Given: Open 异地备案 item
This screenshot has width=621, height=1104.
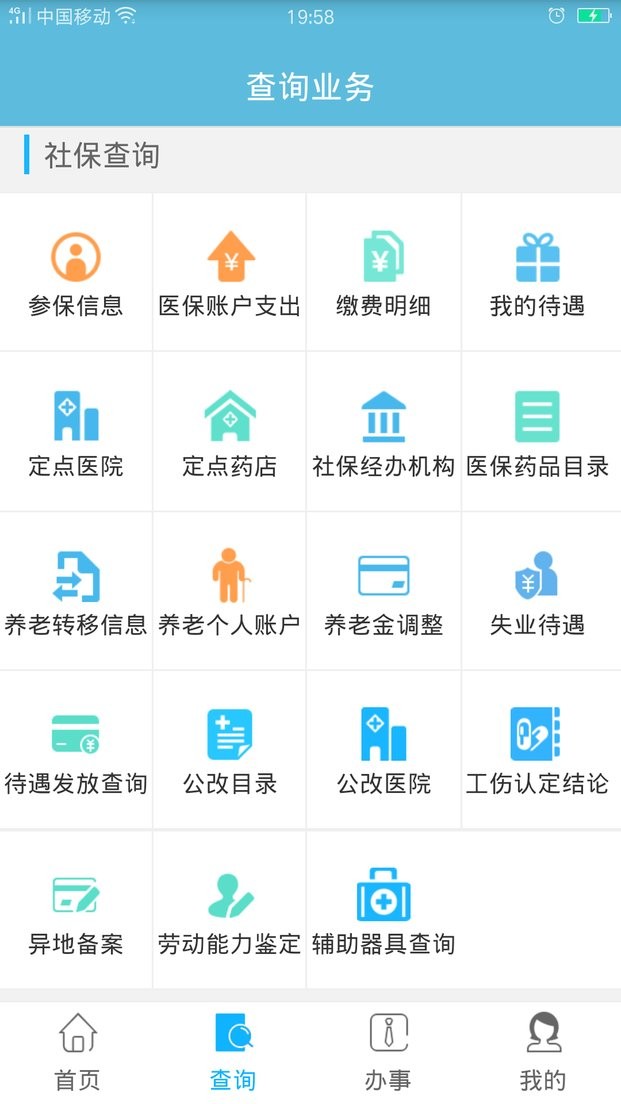Looking at the screenshot, I should 76,910.
